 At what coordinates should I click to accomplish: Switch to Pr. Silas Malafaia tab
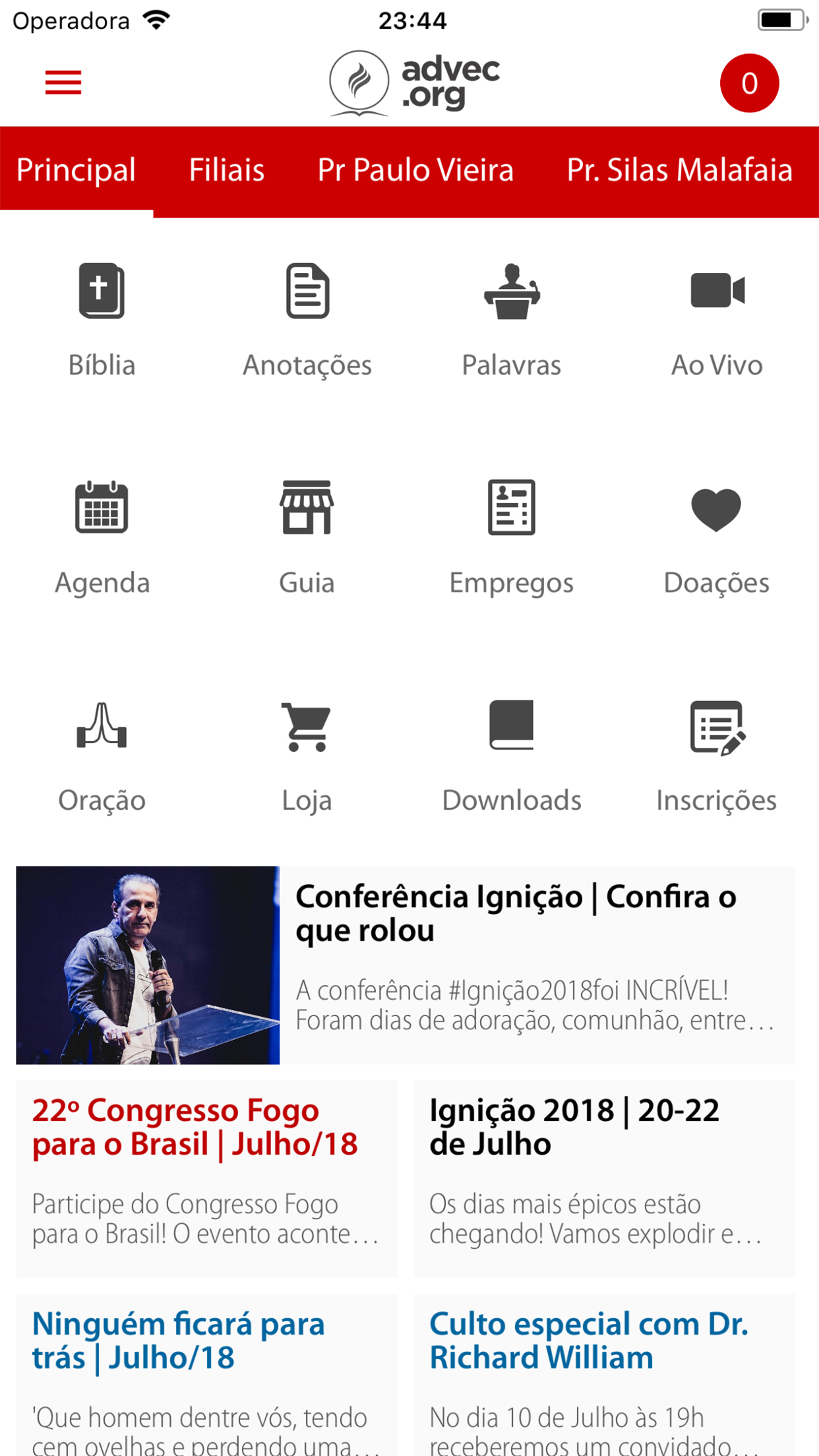(679, 171)
